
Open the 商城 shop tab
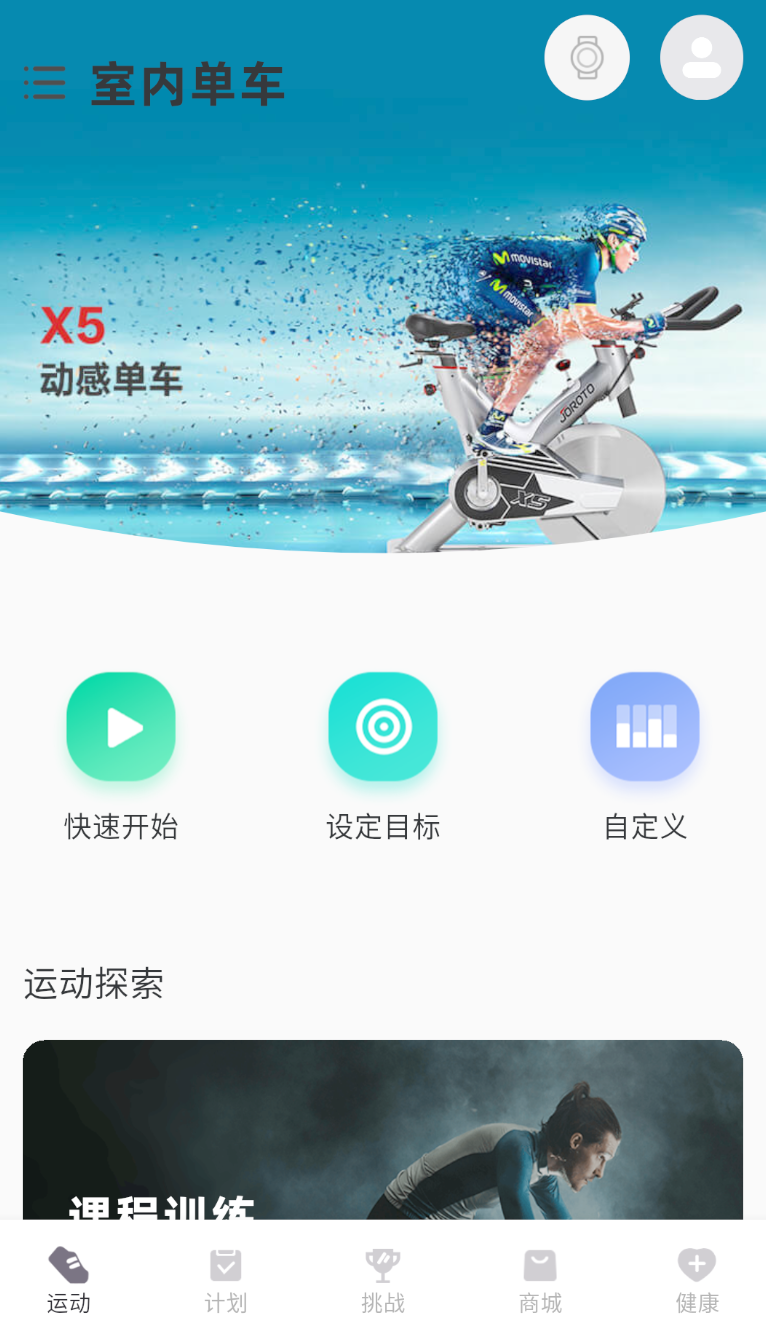click(540, 1279)
